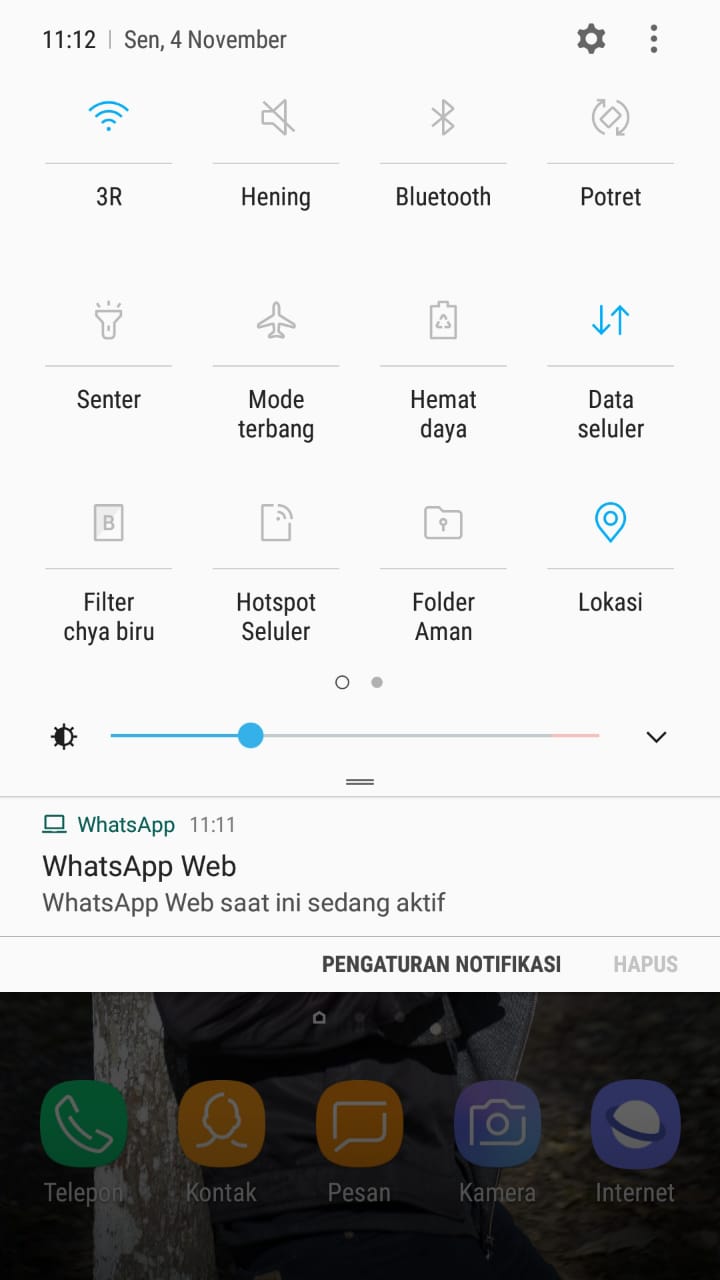
Task: Open PENGATURAN NOTIFIKASI
Action: 441,964
